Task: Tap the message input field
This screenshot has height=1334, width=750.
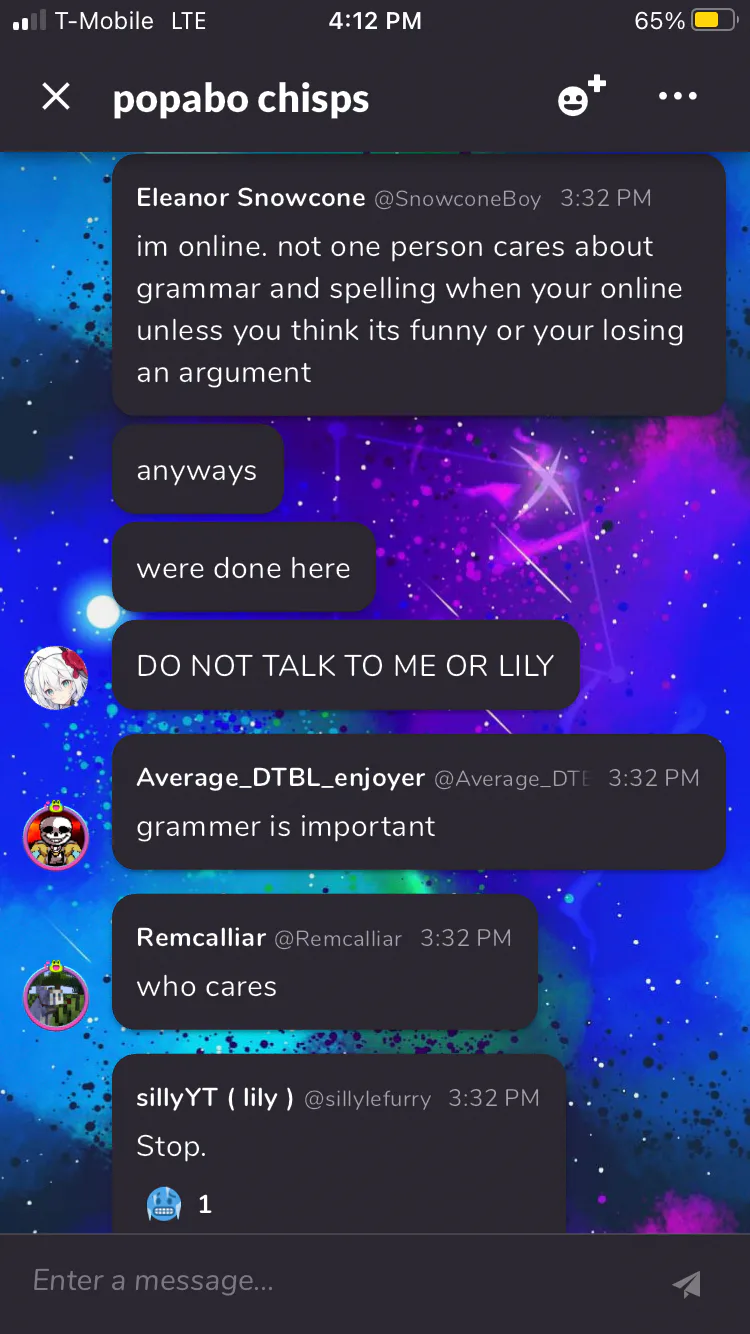Action: (340, 1281)
